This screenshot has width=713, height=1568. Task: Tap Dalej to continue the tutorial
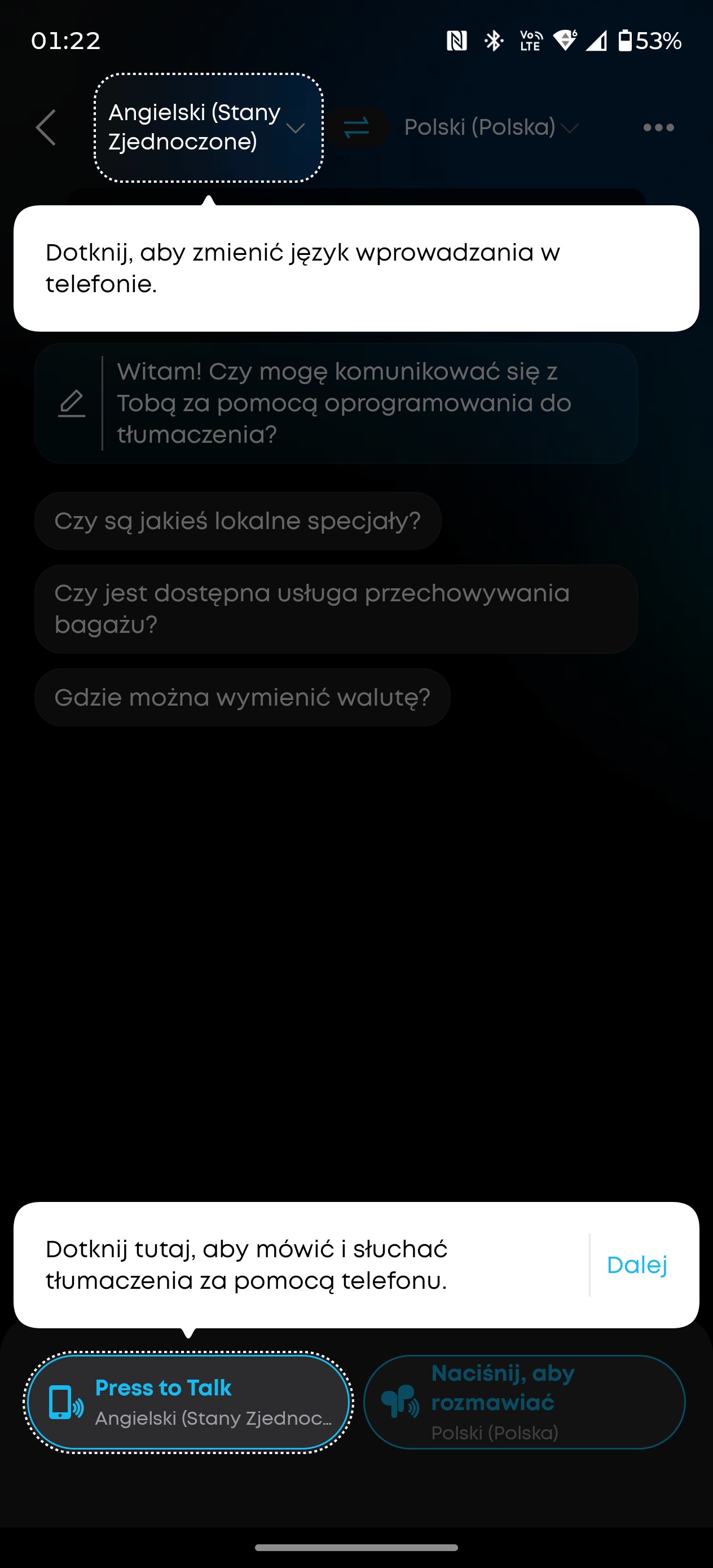(x=637, y=1265)
